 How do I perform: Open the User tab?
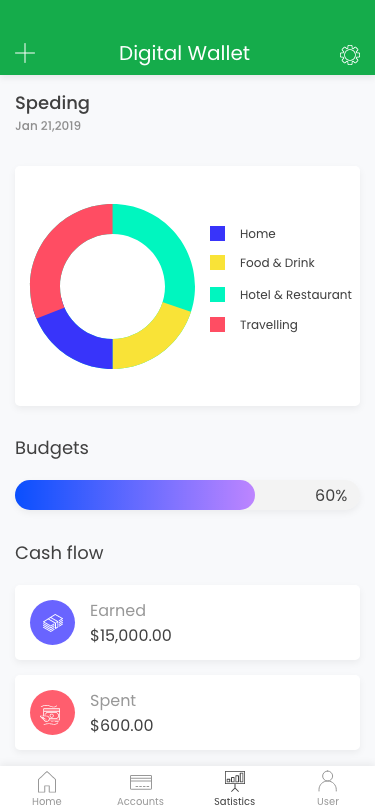pyautogui.click(x=328, y=788)
